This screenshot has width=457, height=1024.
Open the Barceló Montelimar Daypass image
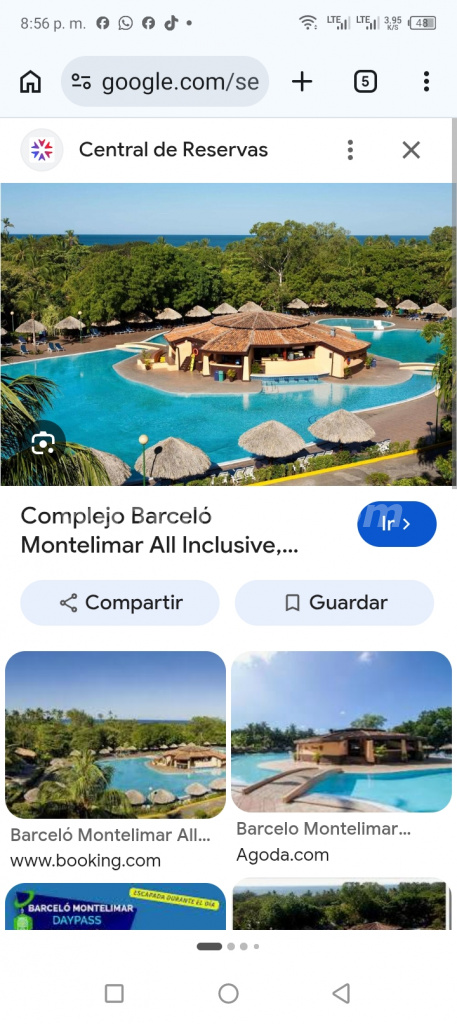pyautogui.click(x=116, y=906)
